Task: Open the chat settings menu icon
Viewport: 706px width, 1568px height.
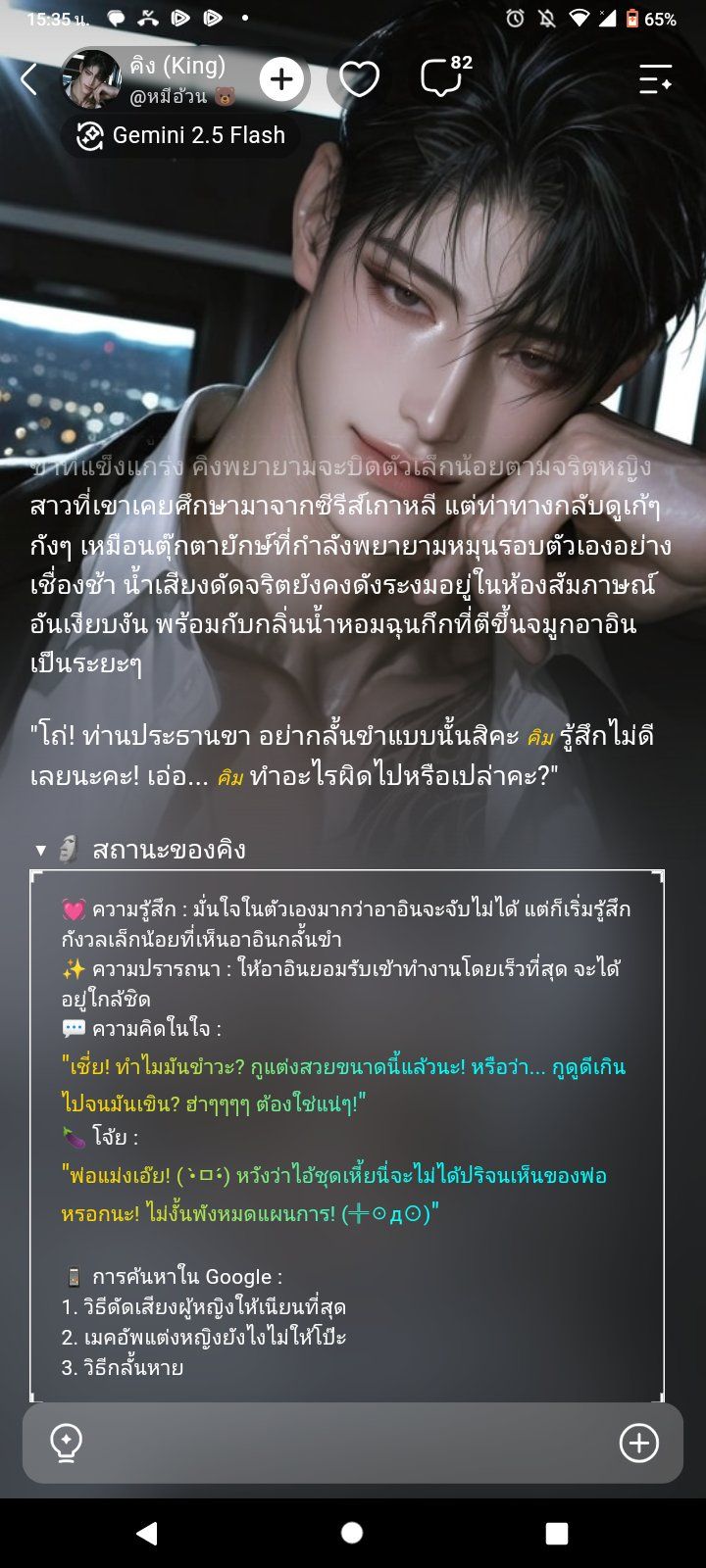Action: (655, 79)
